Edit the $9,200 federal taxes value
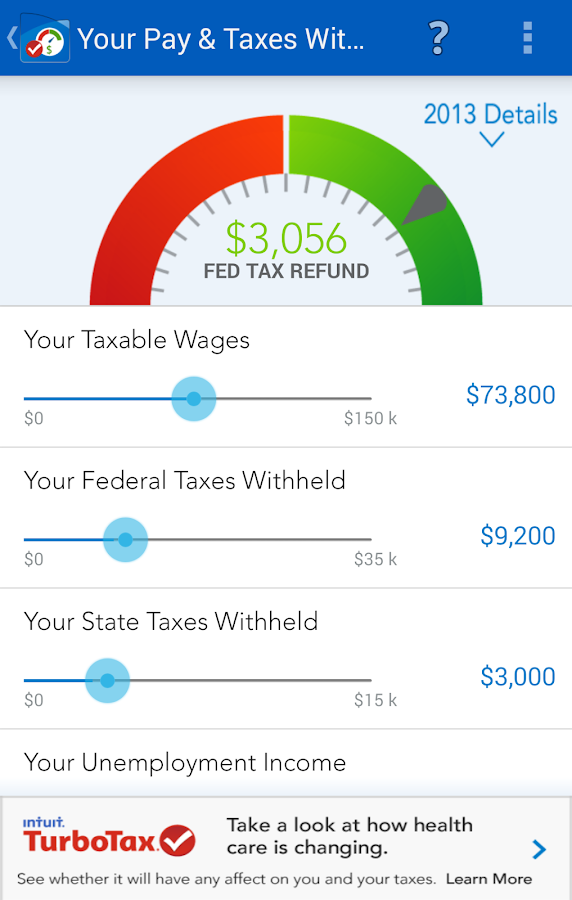The image size is (572, 900). click(517, 536)
